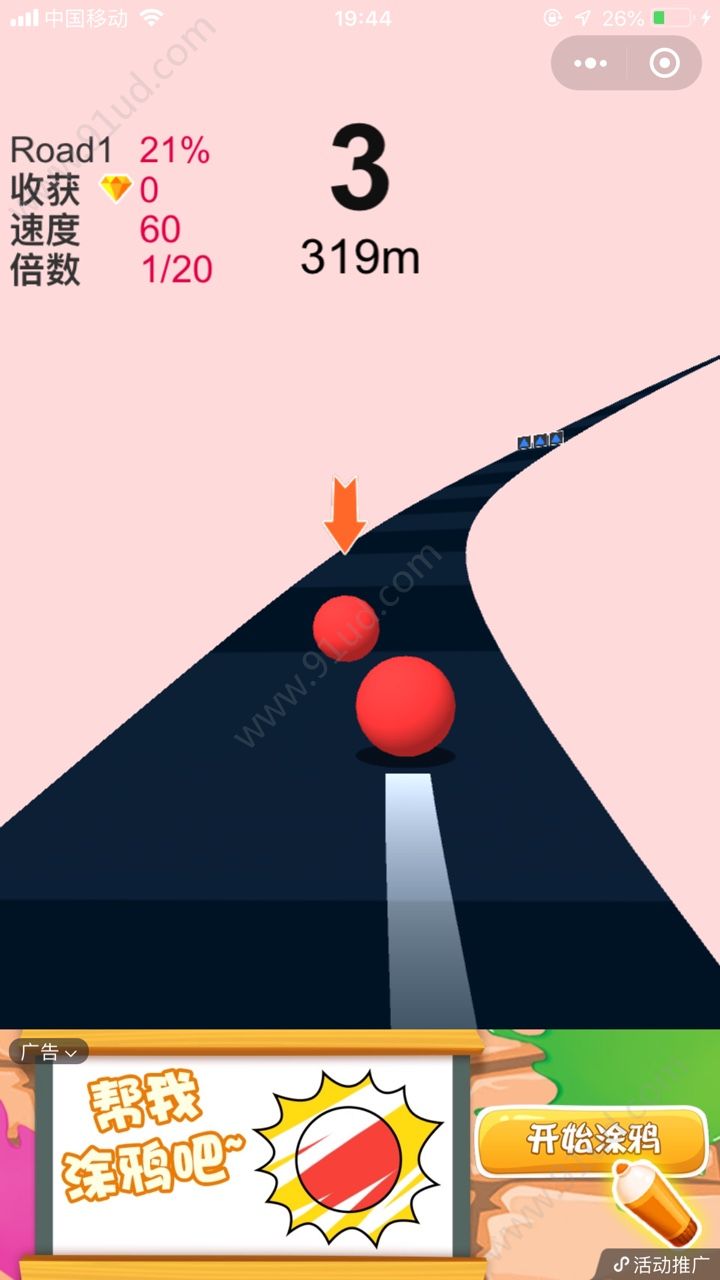720x1280 pixels.
Task: Open the mini program more options menu
Action: point(590,64)
